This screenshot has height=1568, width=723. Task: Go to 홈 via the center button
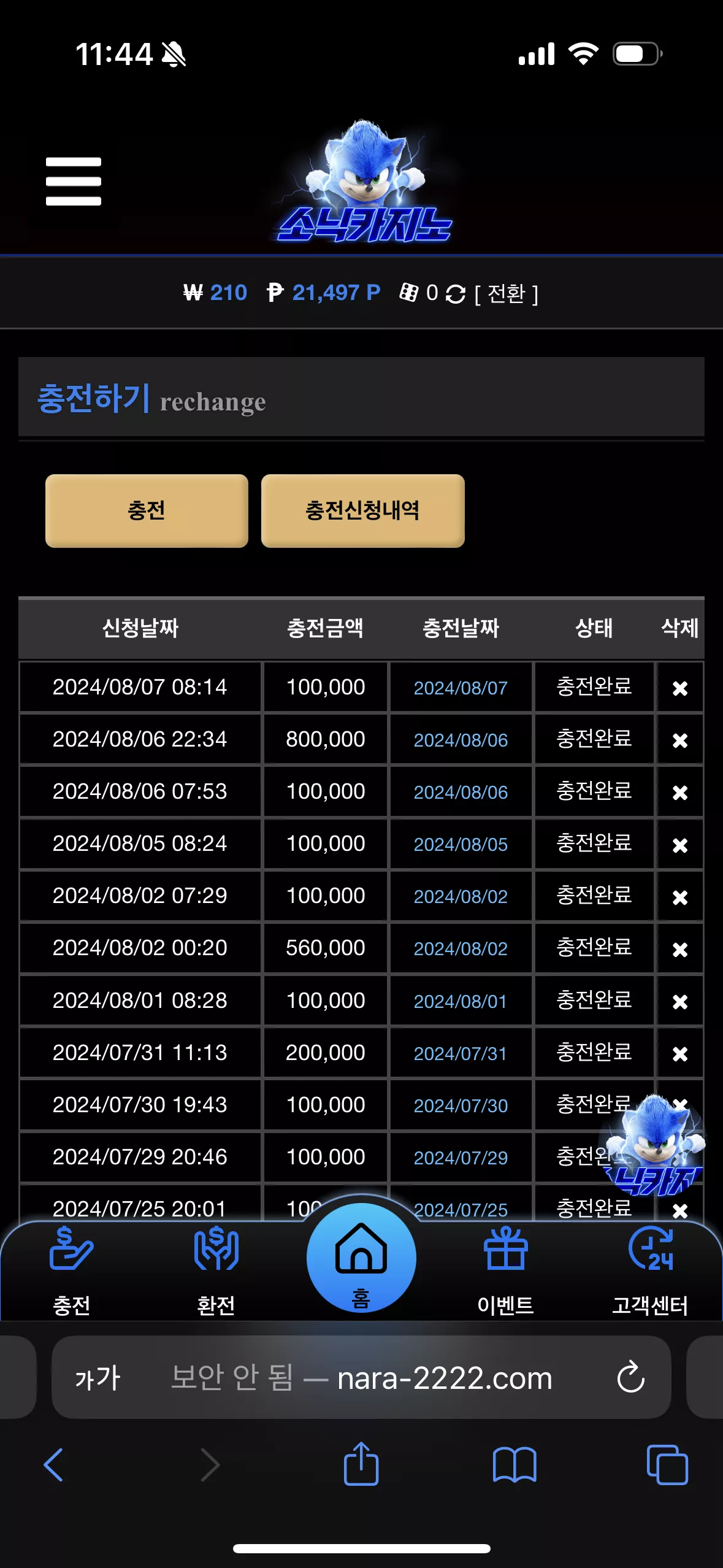coord(361,1258)
